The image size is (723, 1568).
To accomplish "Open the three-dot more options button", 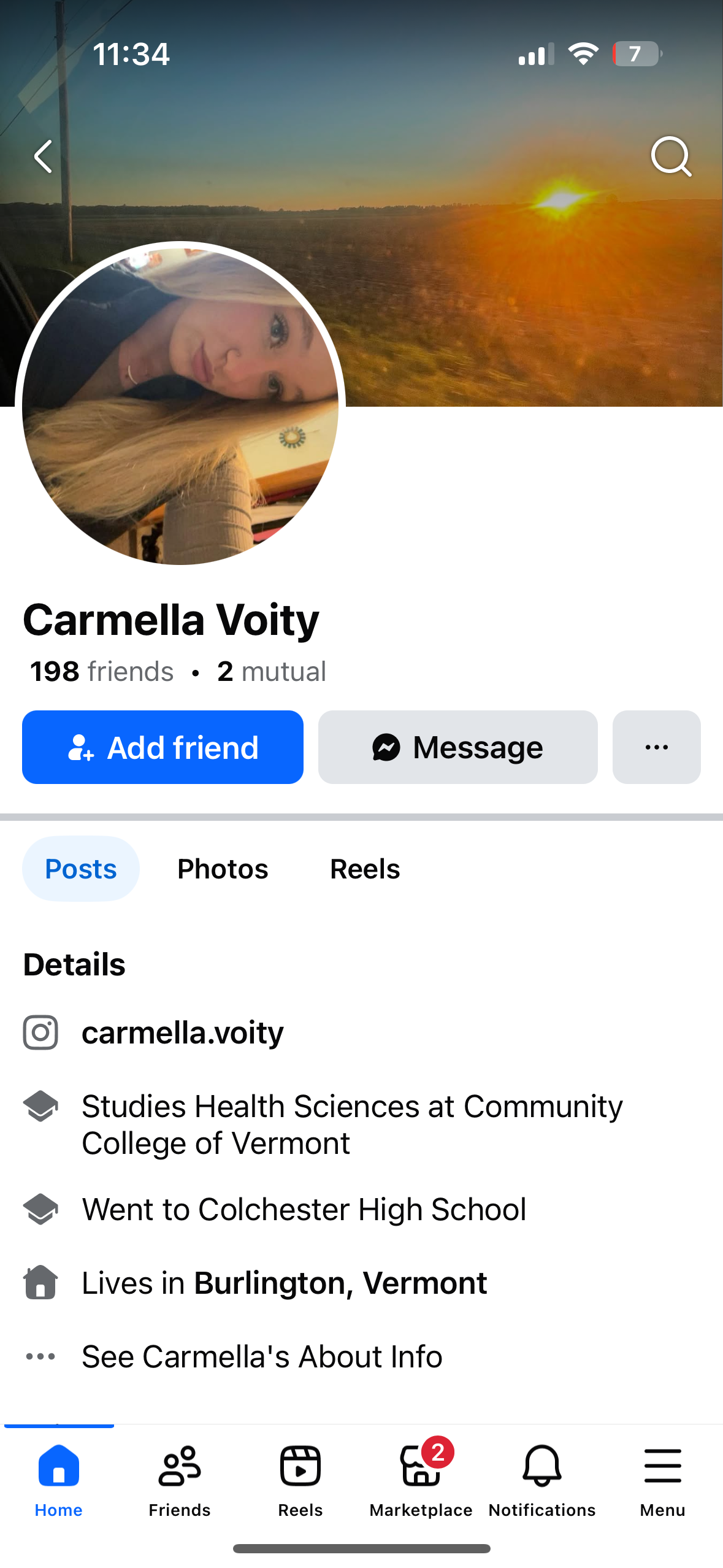I will [656, 747].
